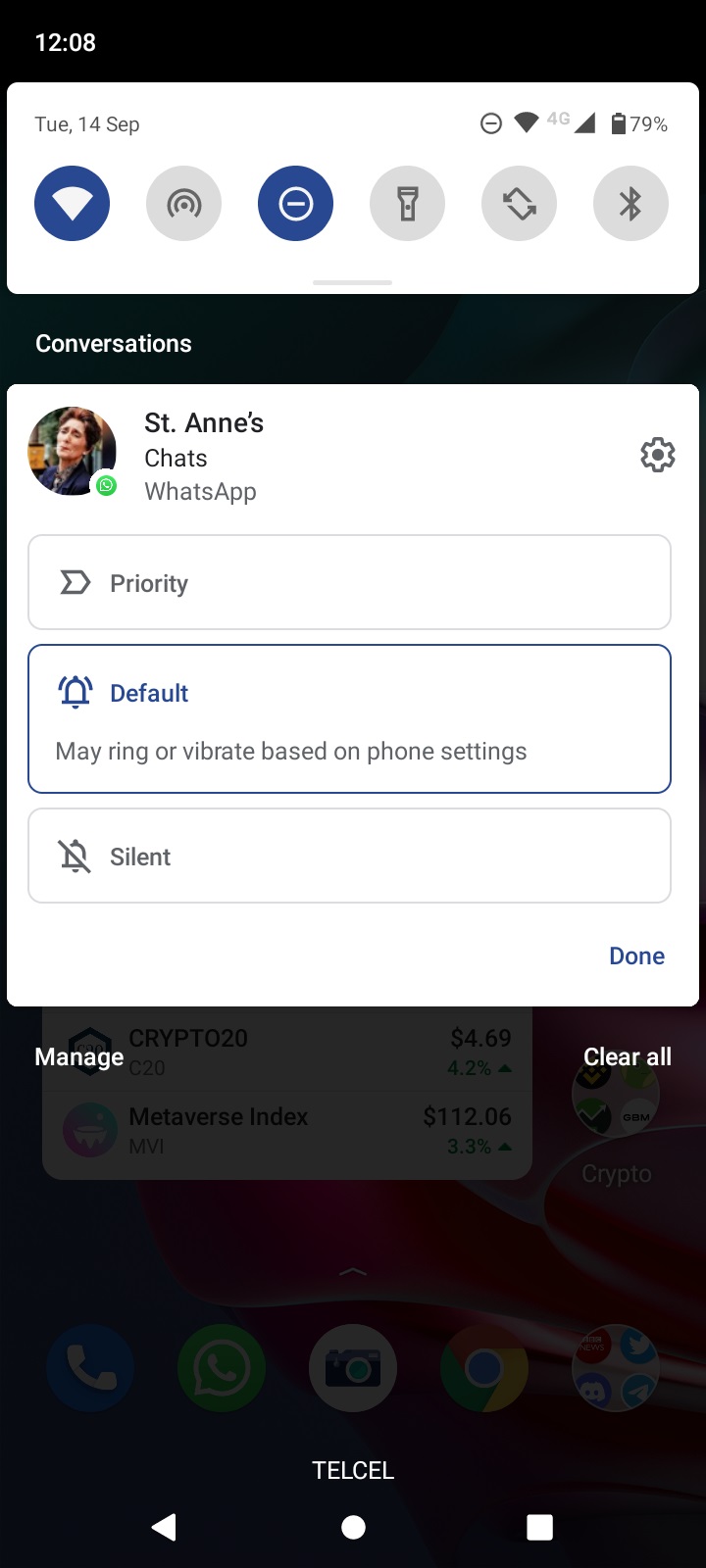Toggle the auto-rotate tile

click(x=519, y=204)
